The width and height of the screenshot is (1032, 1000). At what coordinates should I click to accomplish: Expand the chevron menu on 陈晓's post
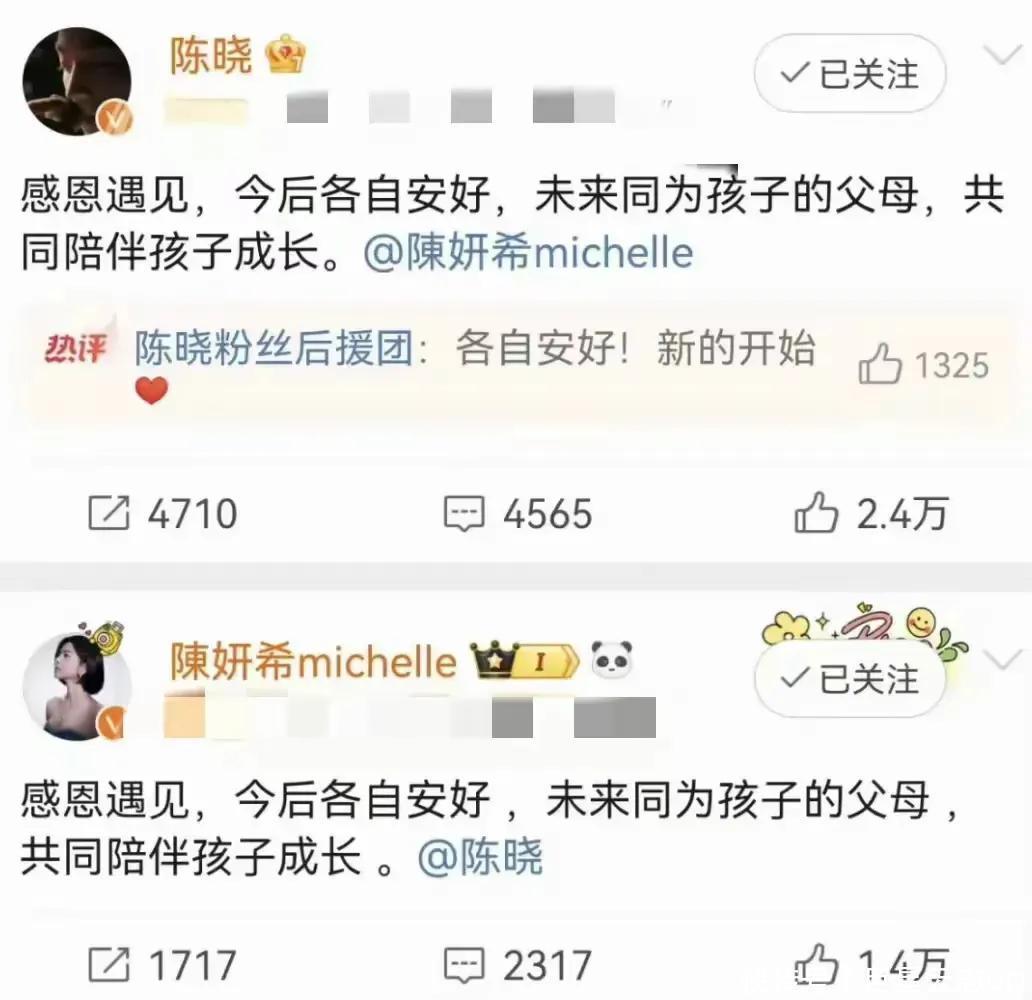[1002, 56]
